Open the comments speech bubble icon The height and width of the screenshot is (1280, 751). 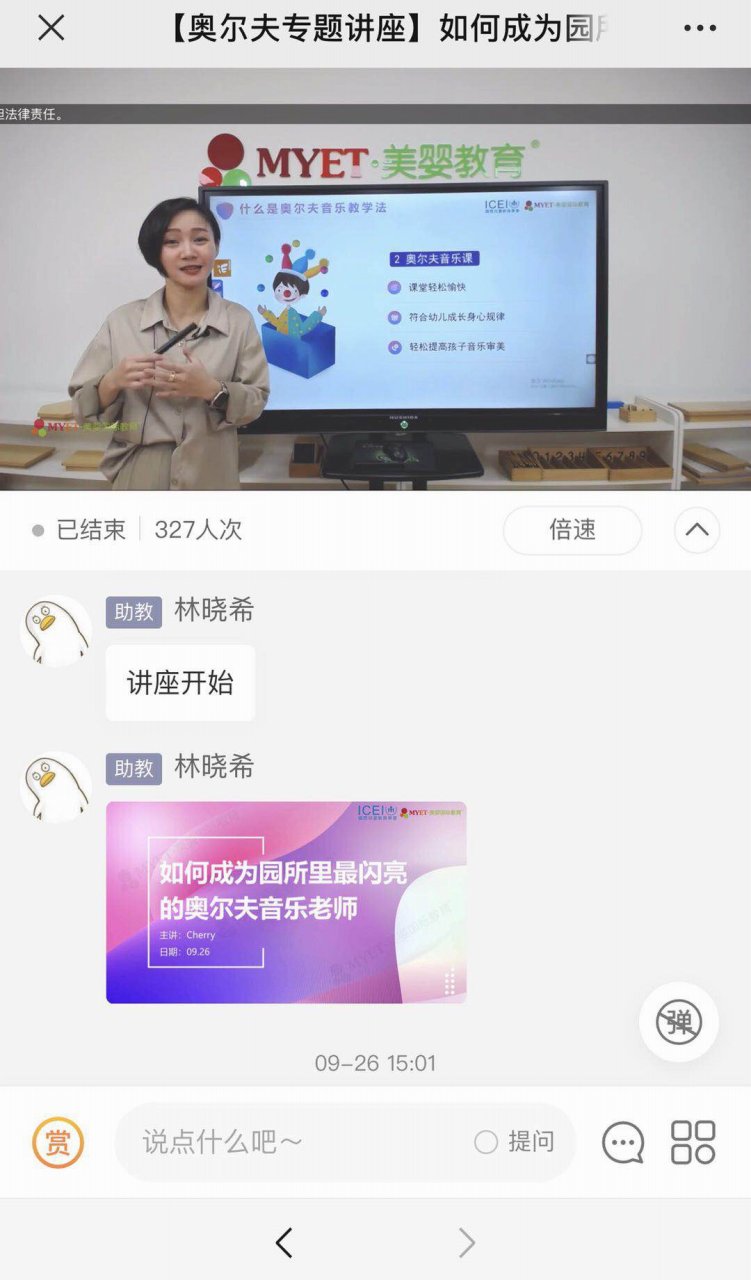pyautogui.click(x=623, y=1142)
